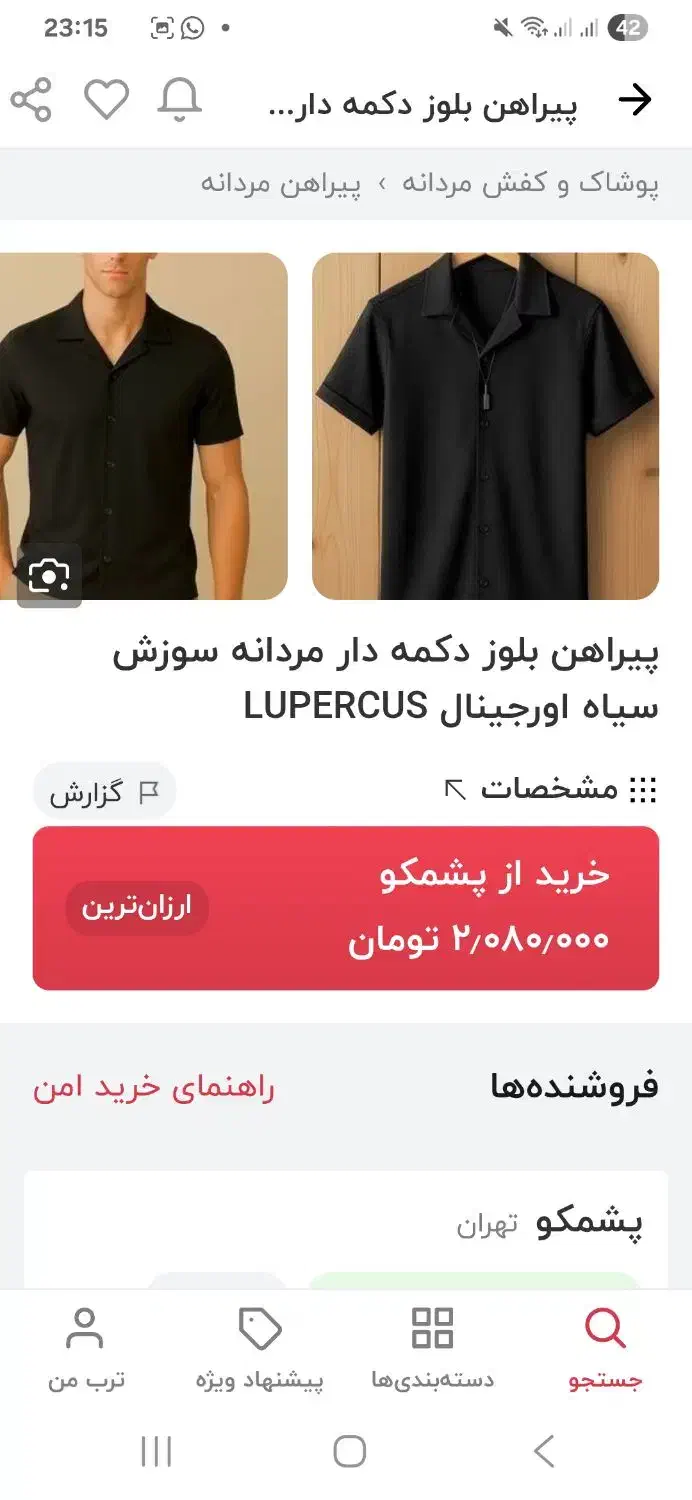Viewport: 692px width, 1500px height.
Task: Switch to the جستجو tab
Action: tap(606, 1348)
